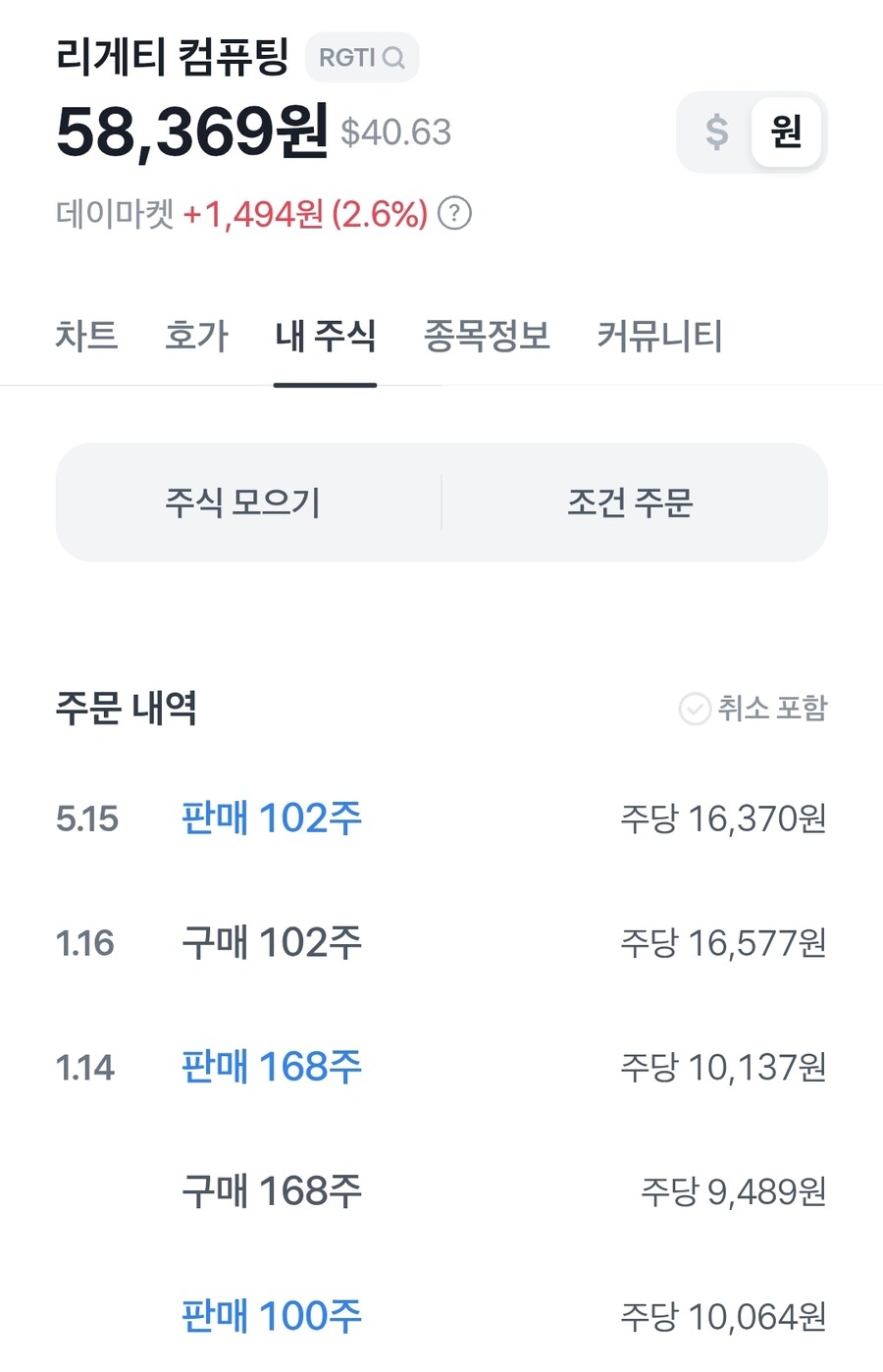The width and height of the screenshot is (883, 1372).
Task: Open the help icon next to 데이마켓 change
Action: pyautogui.click(x=456, y=212)
